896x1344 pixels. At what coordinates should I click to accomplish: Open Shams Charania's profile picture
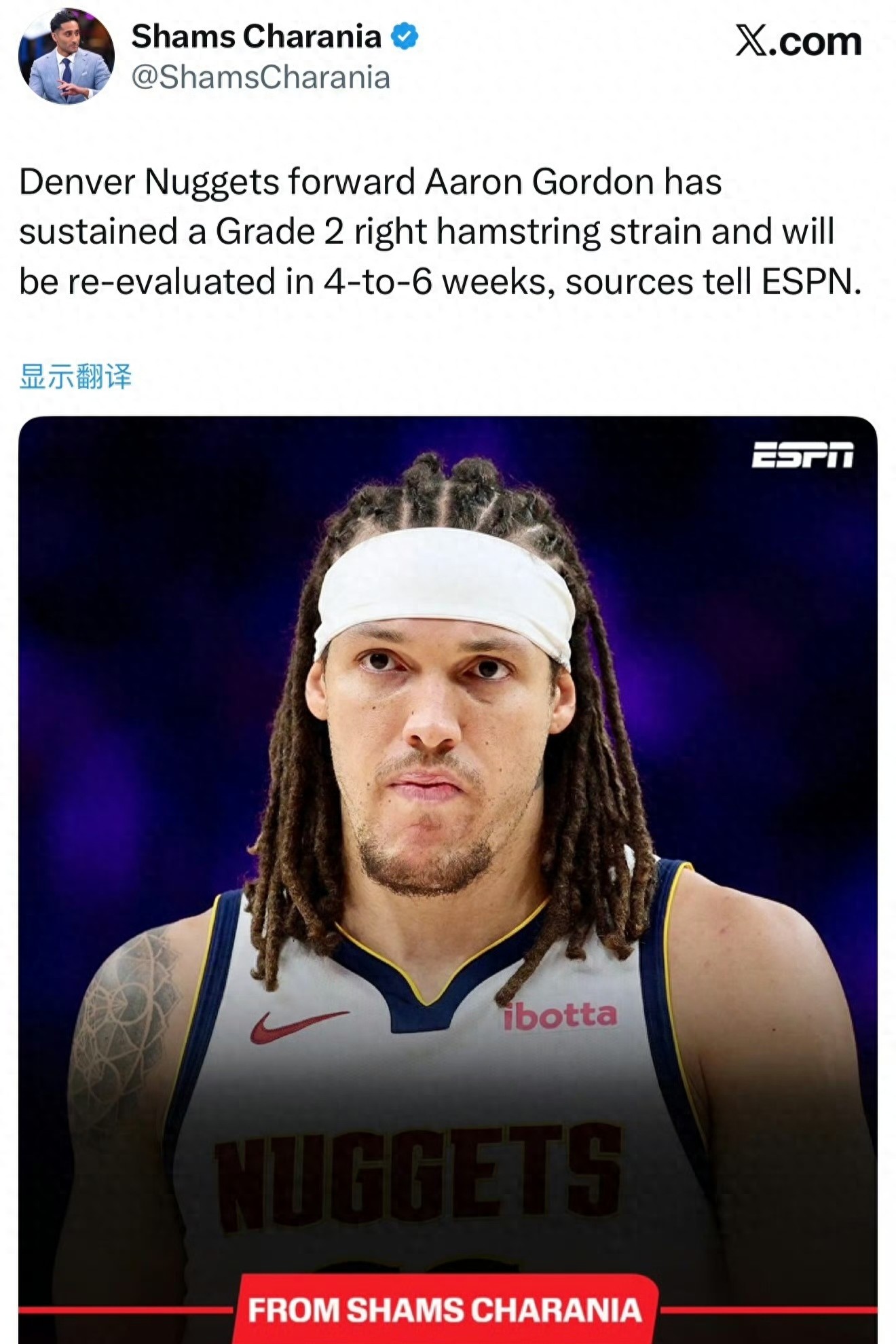(66, 57)
